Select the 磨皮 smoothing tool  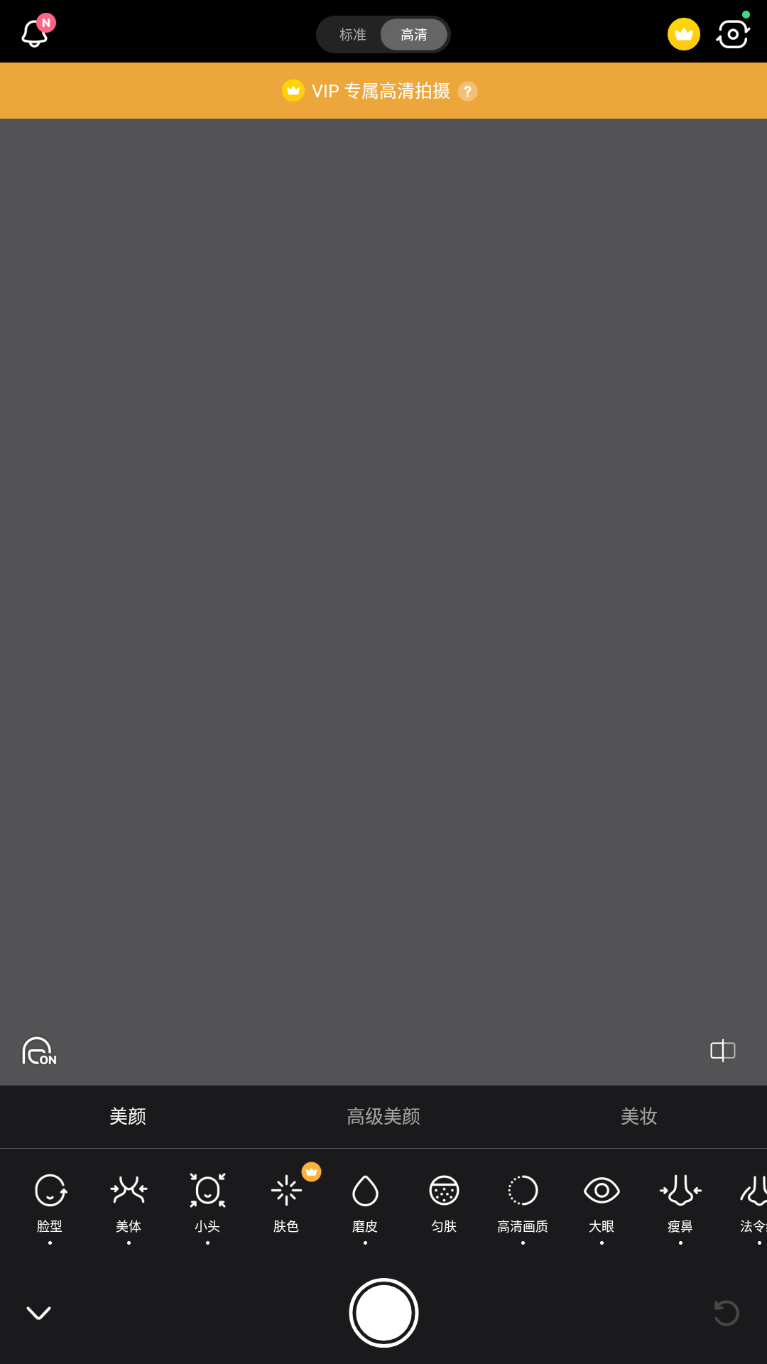click(x=365, y=1200)
